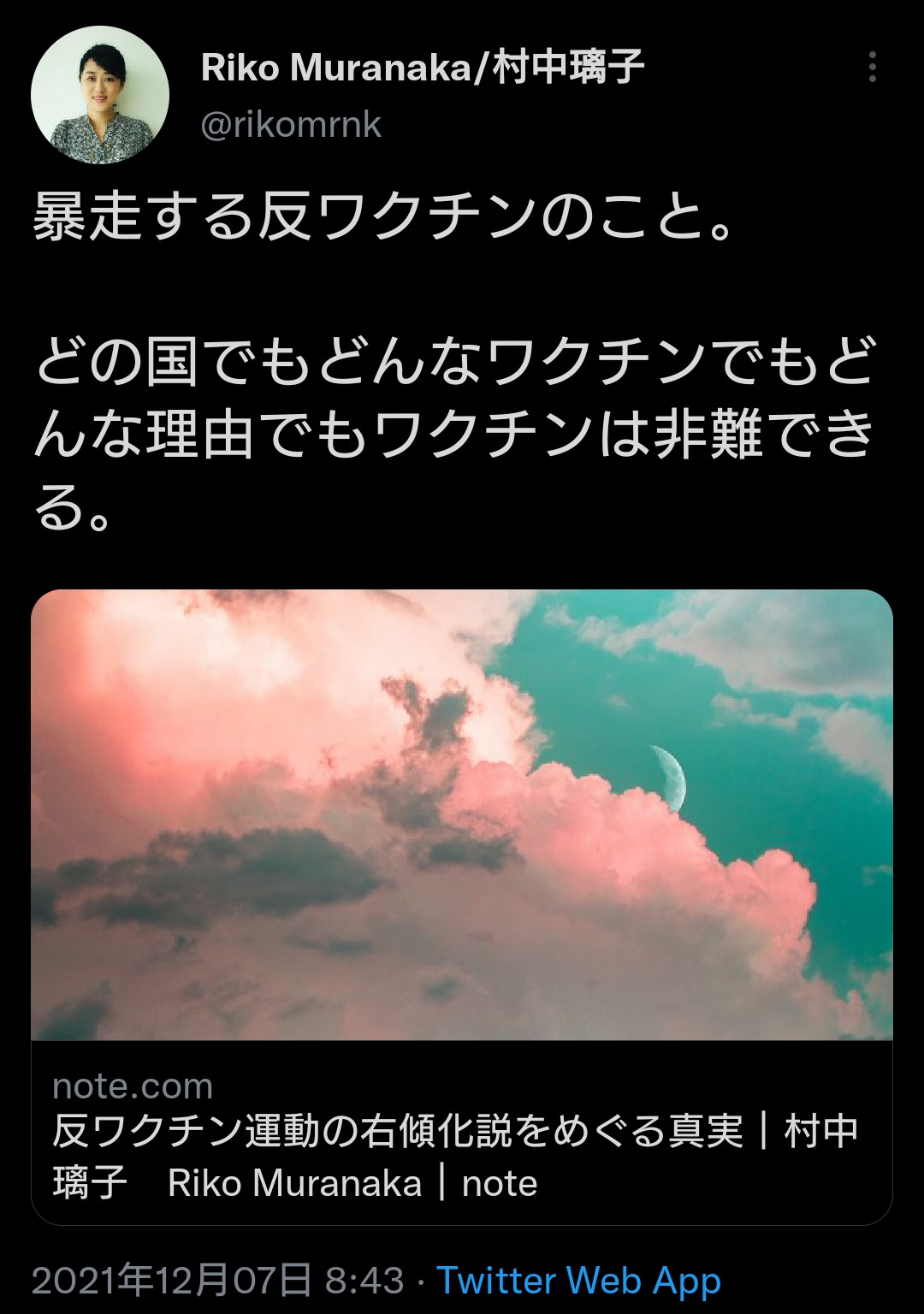
Task: Open the @rikomrnk profile handle
Action: coord(291,125)
